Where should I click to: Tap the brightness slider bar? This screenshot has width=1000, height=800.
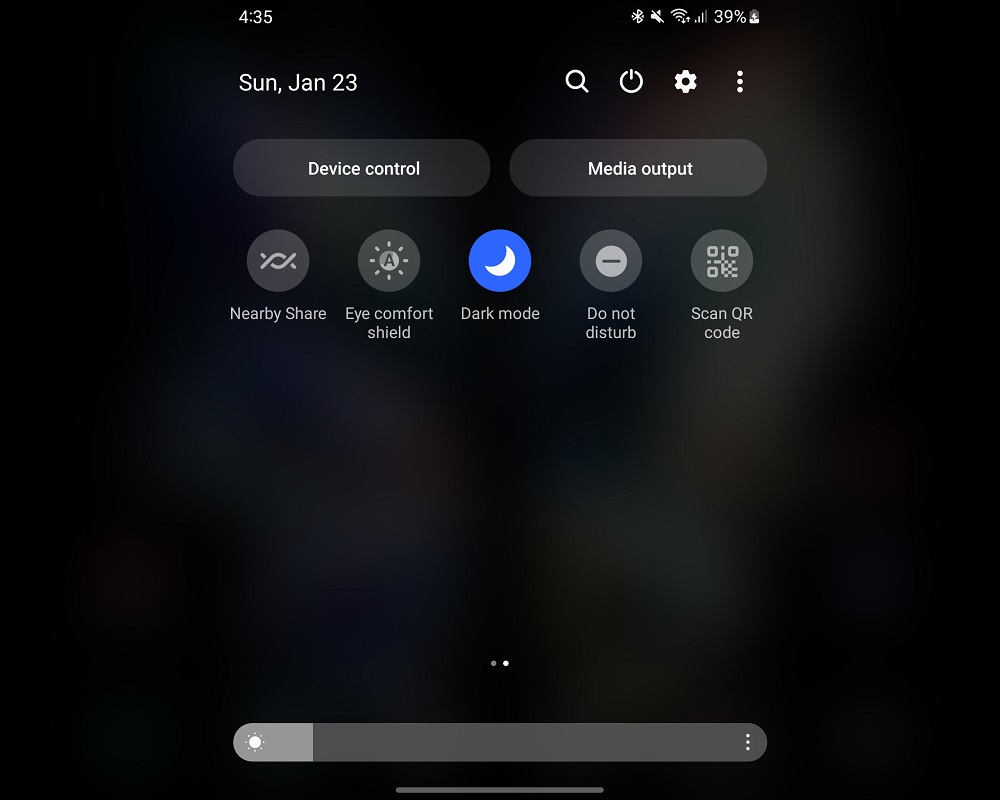500,742
